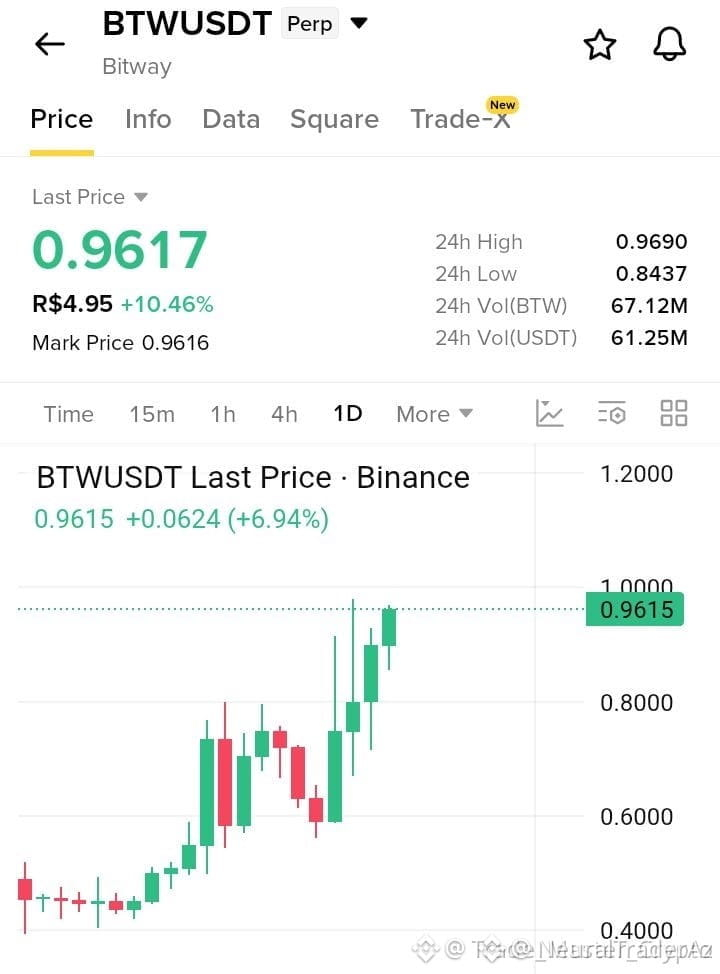Open the Square tab
This screenshot has height=974, width=720.
[x=334, y=119]
